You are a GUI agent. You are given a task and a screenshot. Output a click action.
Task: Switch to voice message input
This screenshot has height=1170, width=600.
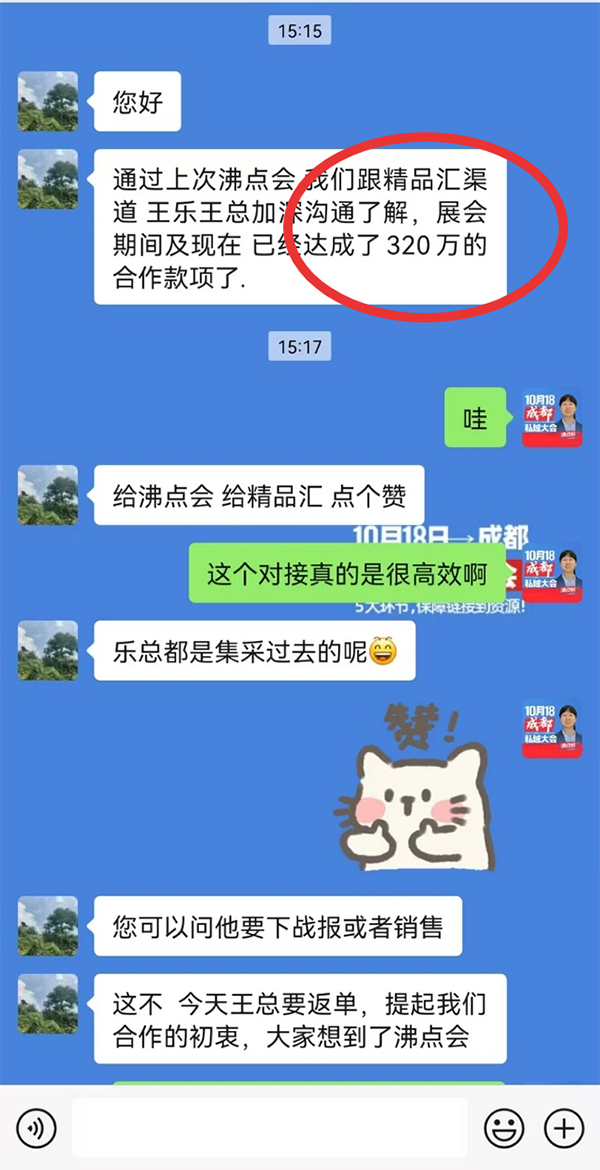pos(37,1129)
